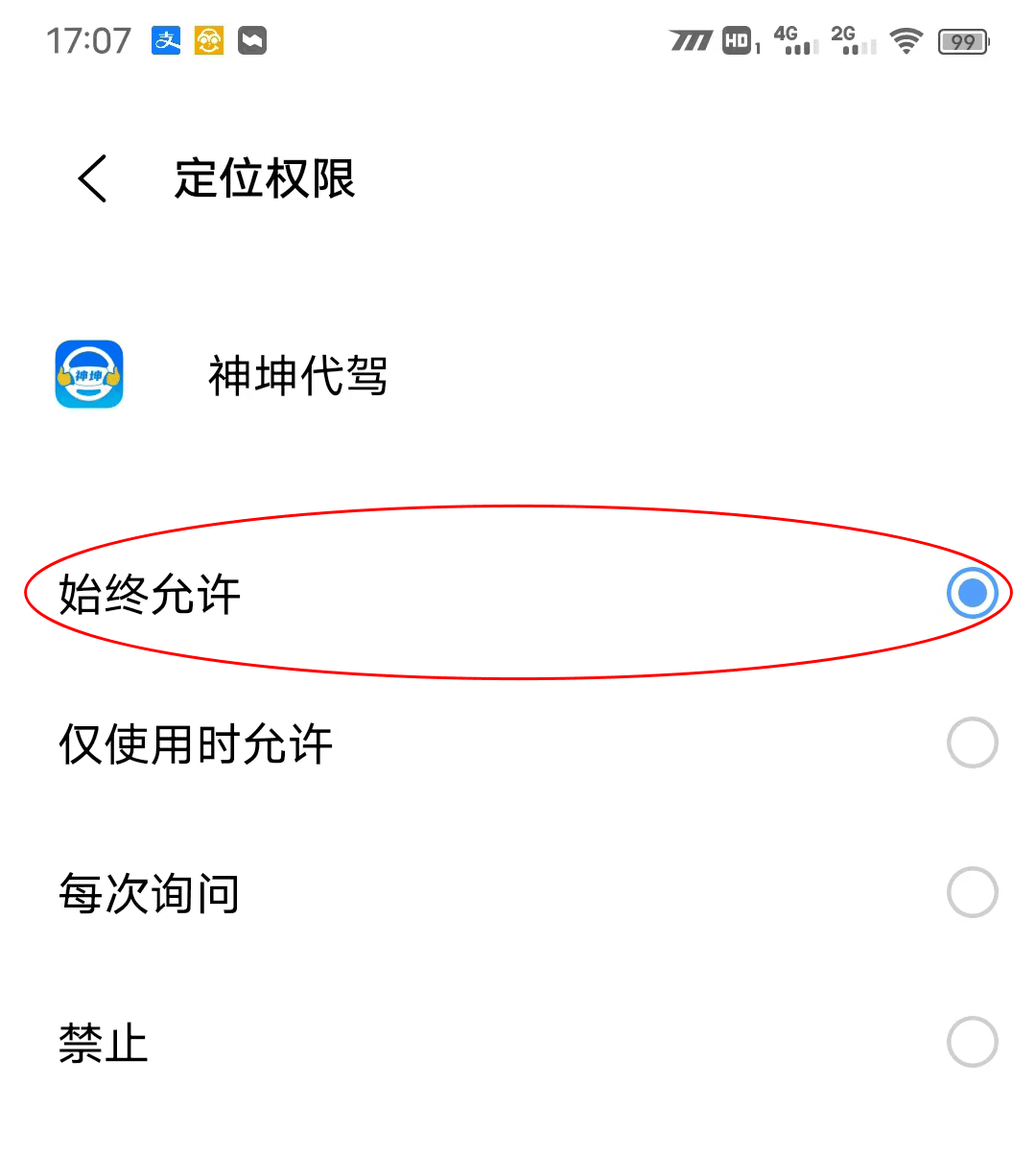
Task: Set location permission to 禁止
Action: [x=971, y=1043]
